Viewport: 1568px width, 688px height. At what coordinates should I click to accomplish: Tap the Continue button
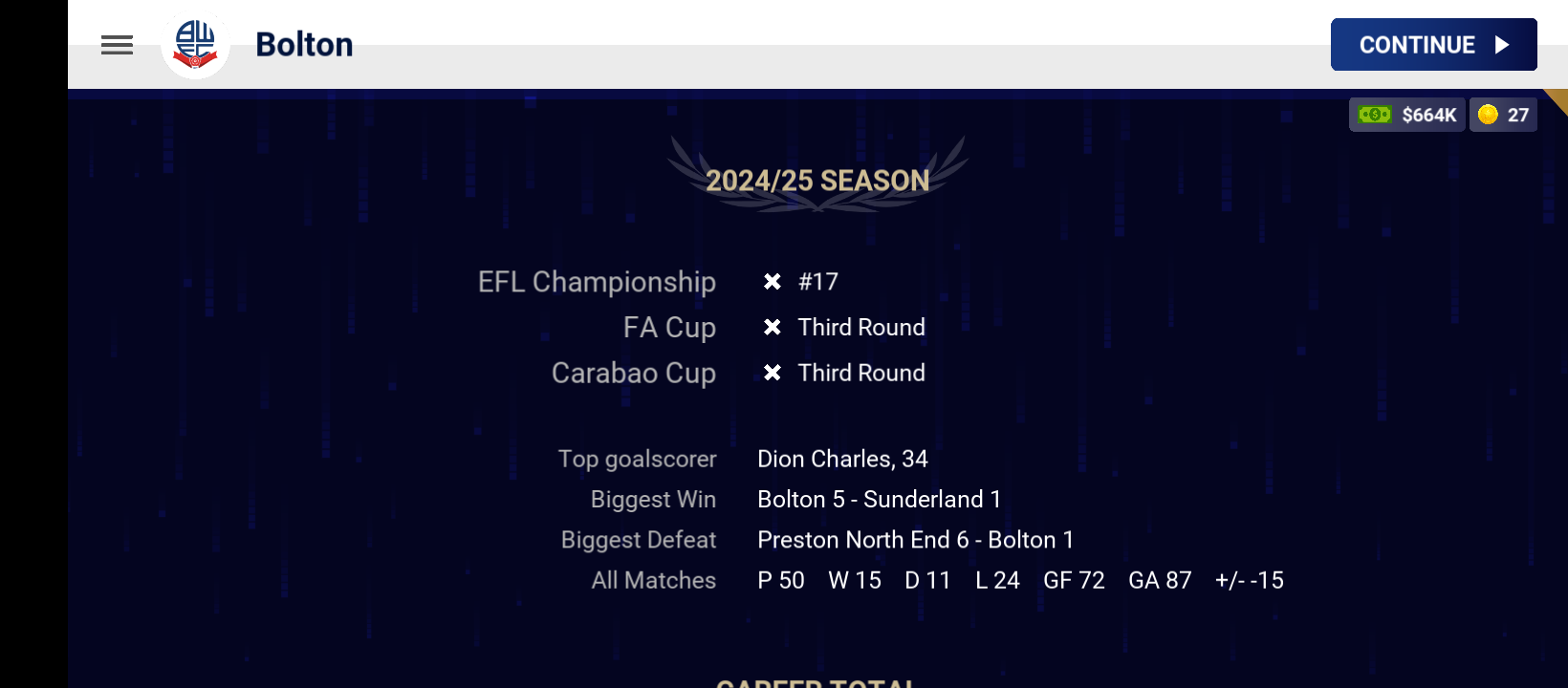point(1433,45)
